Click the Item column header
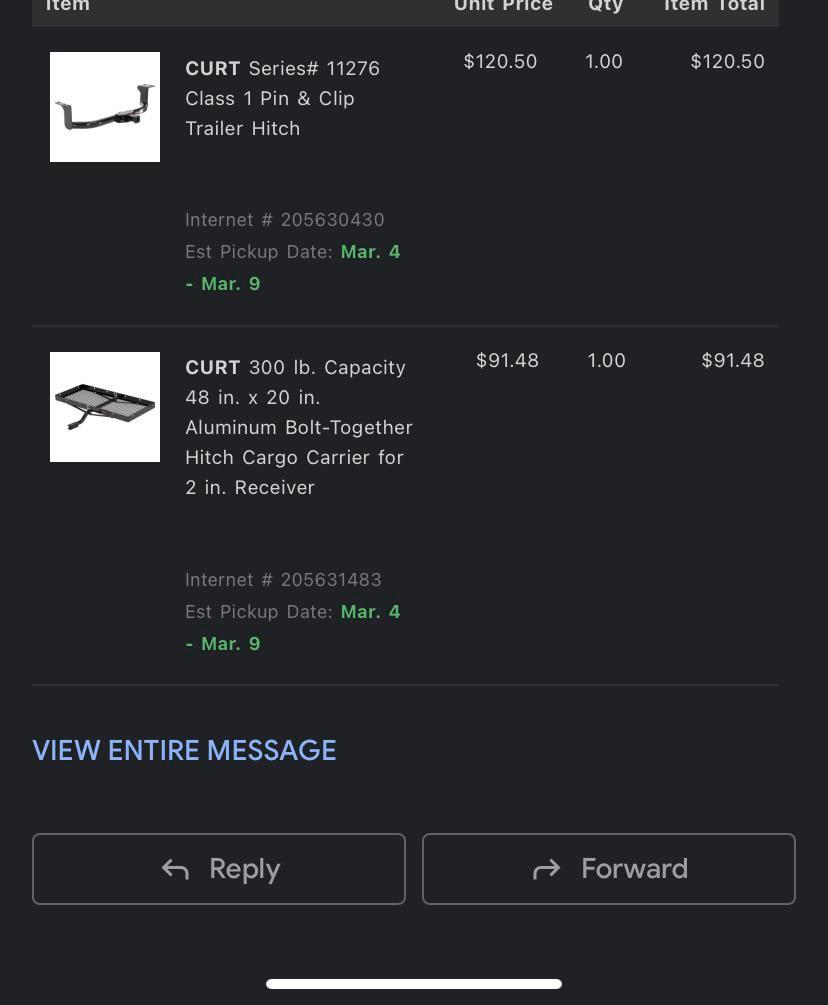The width and height of the screenshot is (828, 1005). [x=67, y=8]
